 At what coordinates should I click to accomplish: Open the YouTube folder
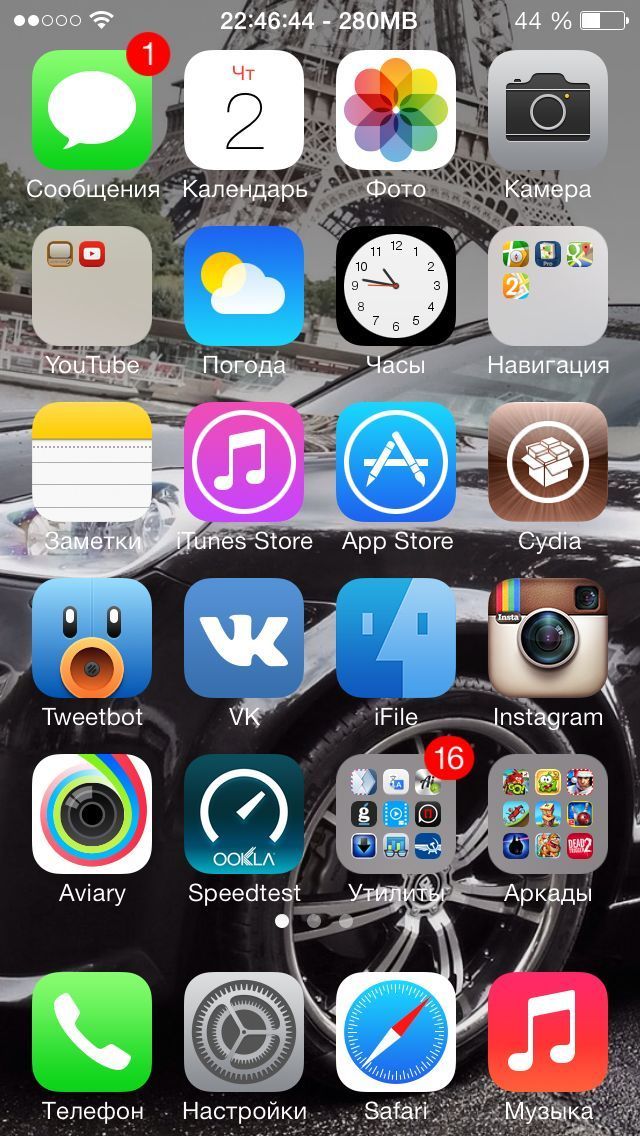click(x=92, y=286)
